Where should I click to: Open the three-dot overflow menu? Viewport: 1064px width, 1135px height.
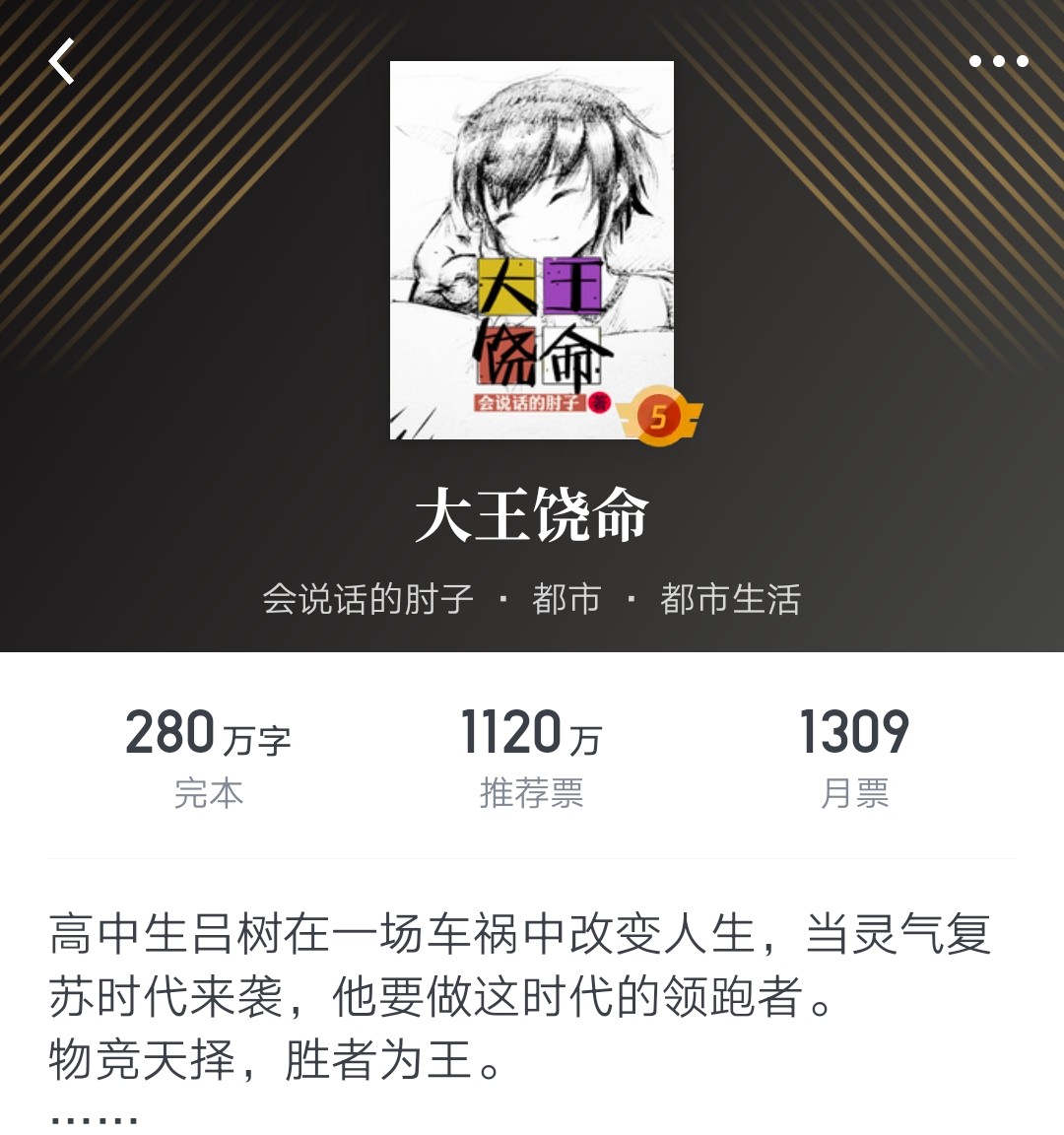[998, 61]
